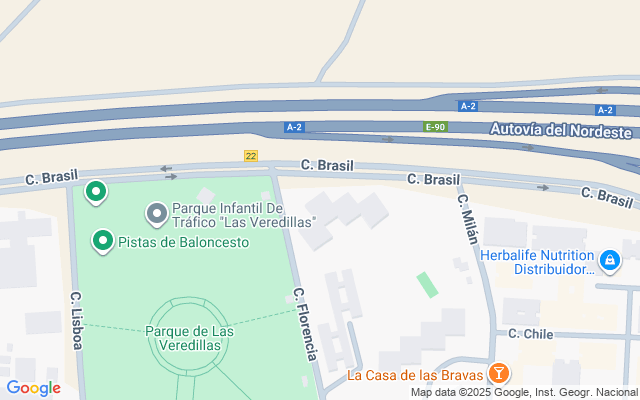Open Parque Infantil De Tráfico marker
640x400 pixels.
click(x=157, y=212)
